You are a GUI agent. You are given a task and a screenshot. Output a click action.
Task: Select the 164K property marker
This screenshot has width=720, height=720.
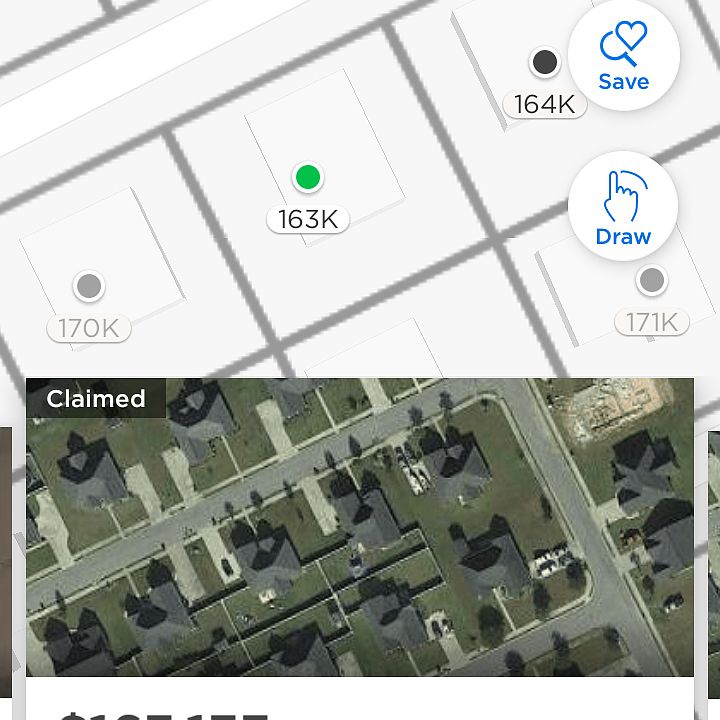(x=544, y=64)
